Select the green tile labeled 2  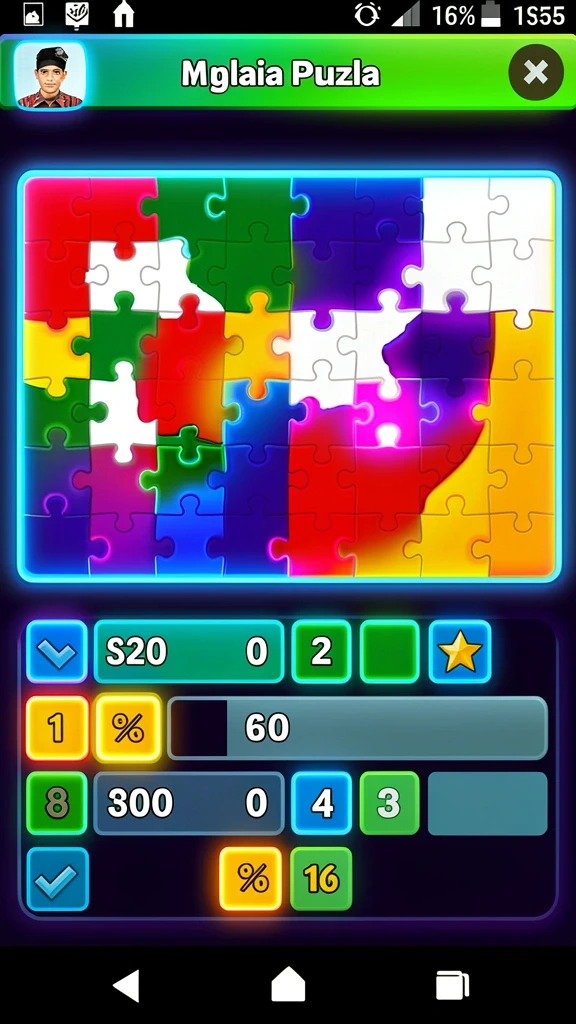pyautogui.click(x=321, y=652)
